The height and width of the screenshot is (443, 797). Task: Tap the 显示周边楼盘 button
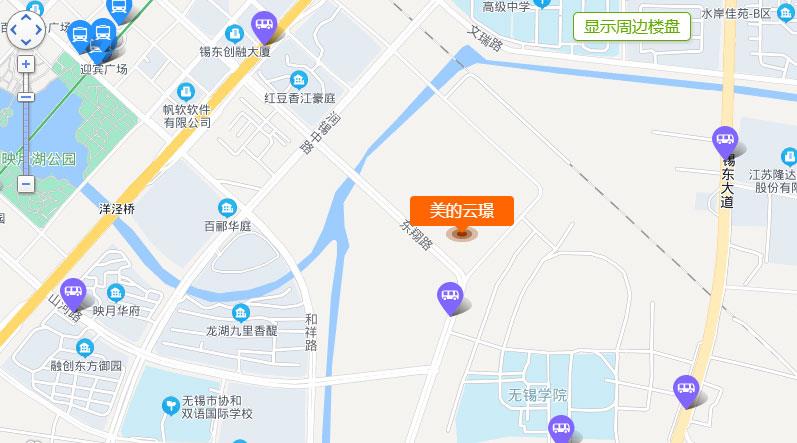tap(632, 27)
